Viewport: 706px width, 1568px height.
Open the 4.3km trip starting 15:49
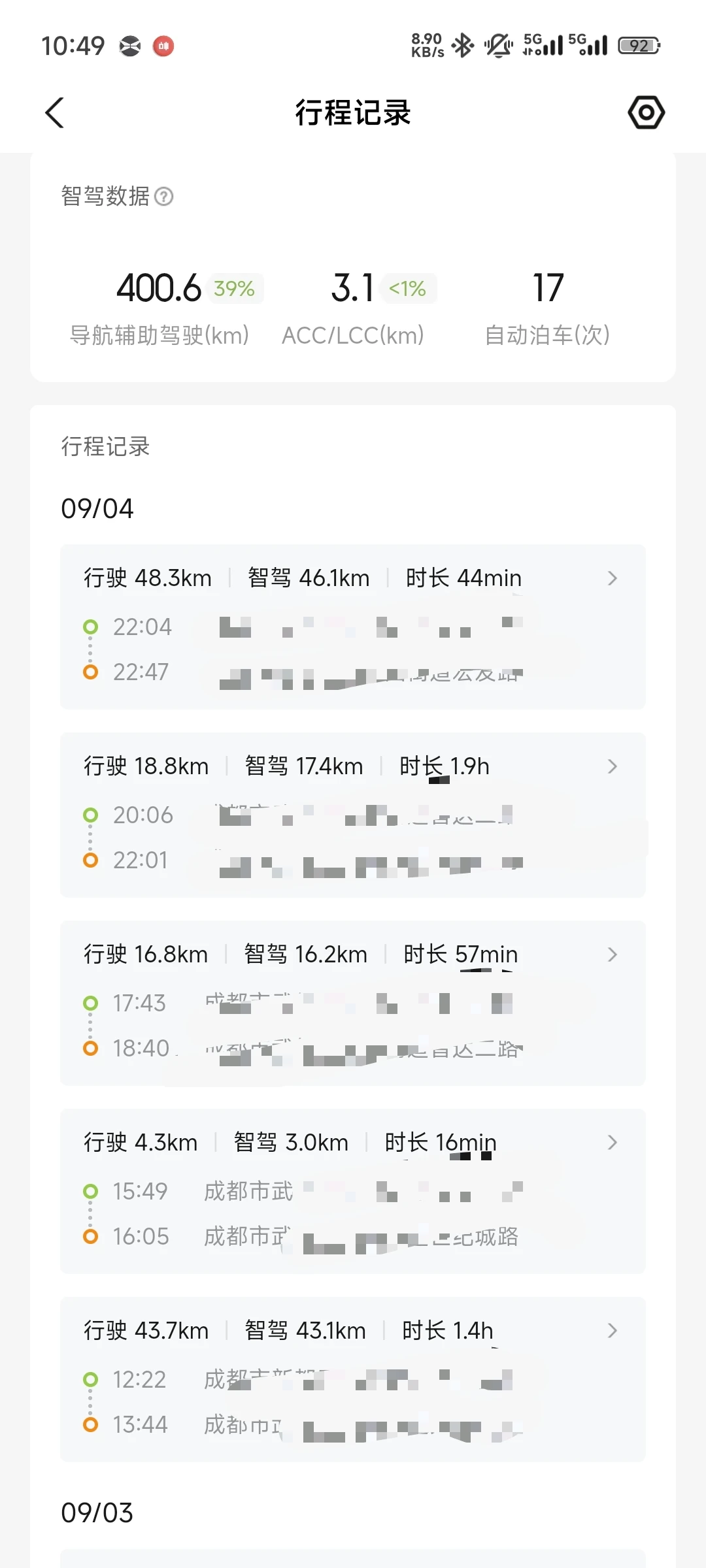click(353, 1191)
